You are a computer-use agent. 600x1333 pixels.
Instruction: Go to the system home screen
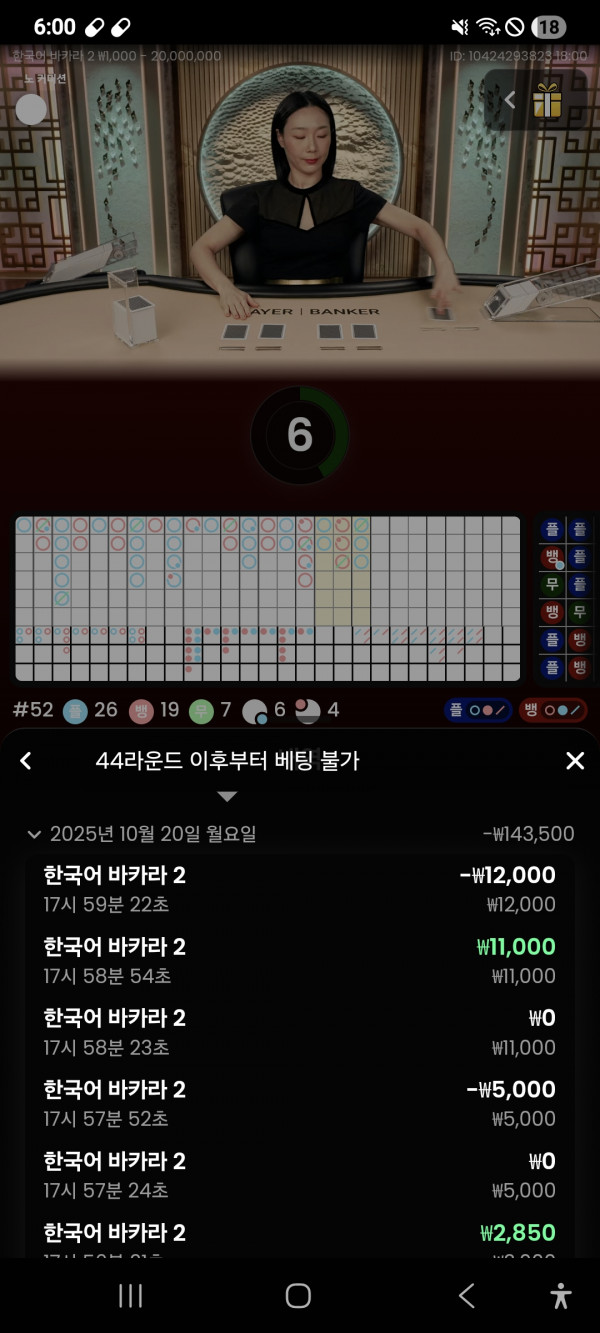coord(298,1296)
